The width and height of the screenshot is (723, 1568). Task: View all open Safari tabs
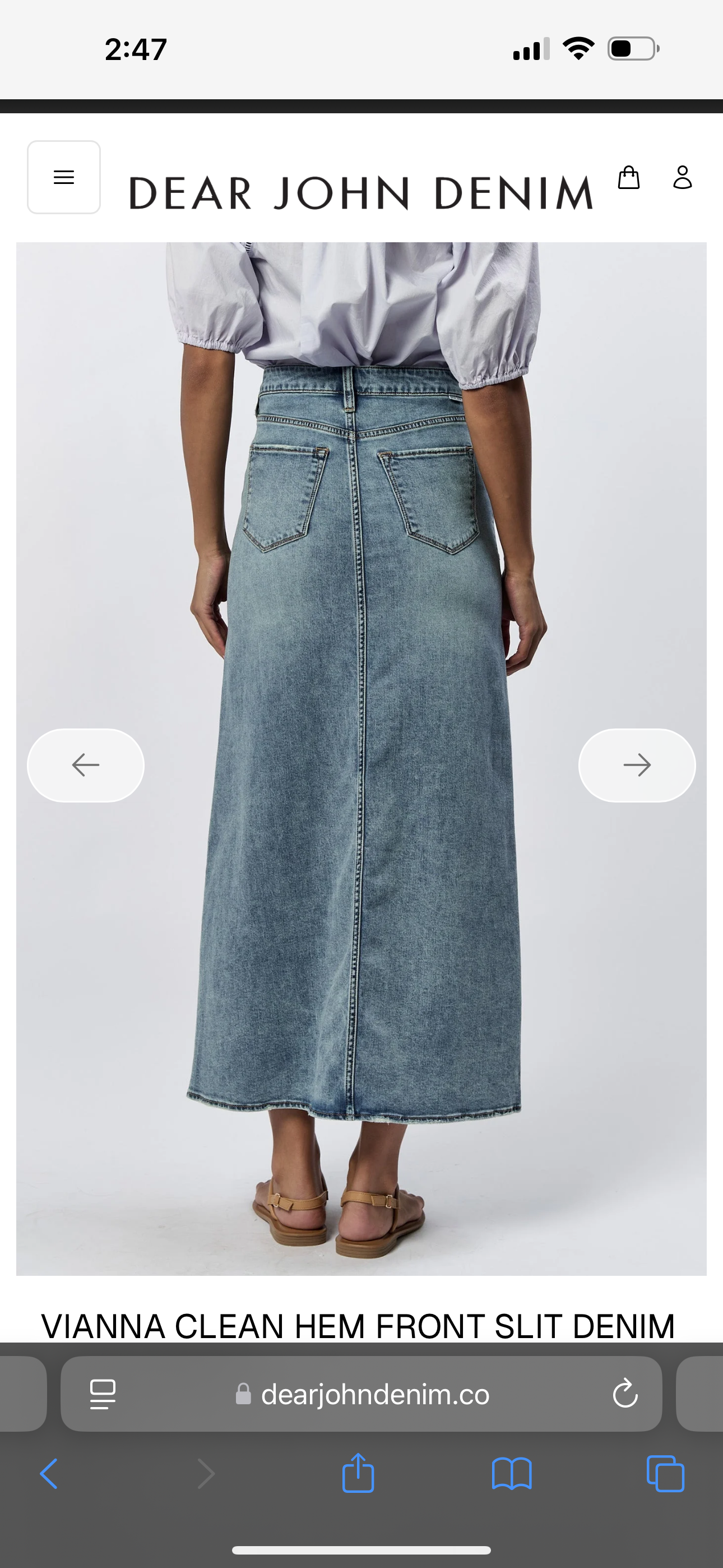pyautogui.click(x=665, y=1474)
